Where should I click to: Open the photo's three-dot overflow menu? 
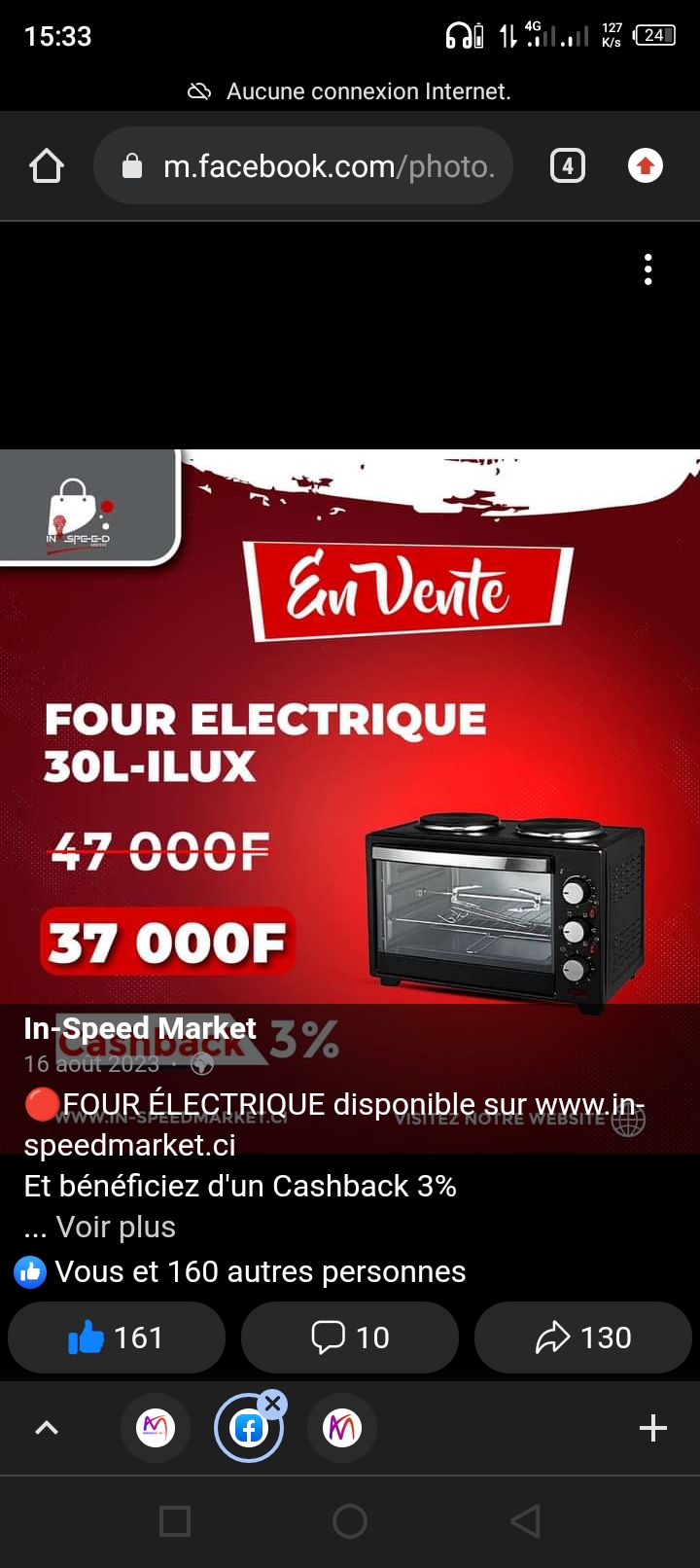pos(647,269)
